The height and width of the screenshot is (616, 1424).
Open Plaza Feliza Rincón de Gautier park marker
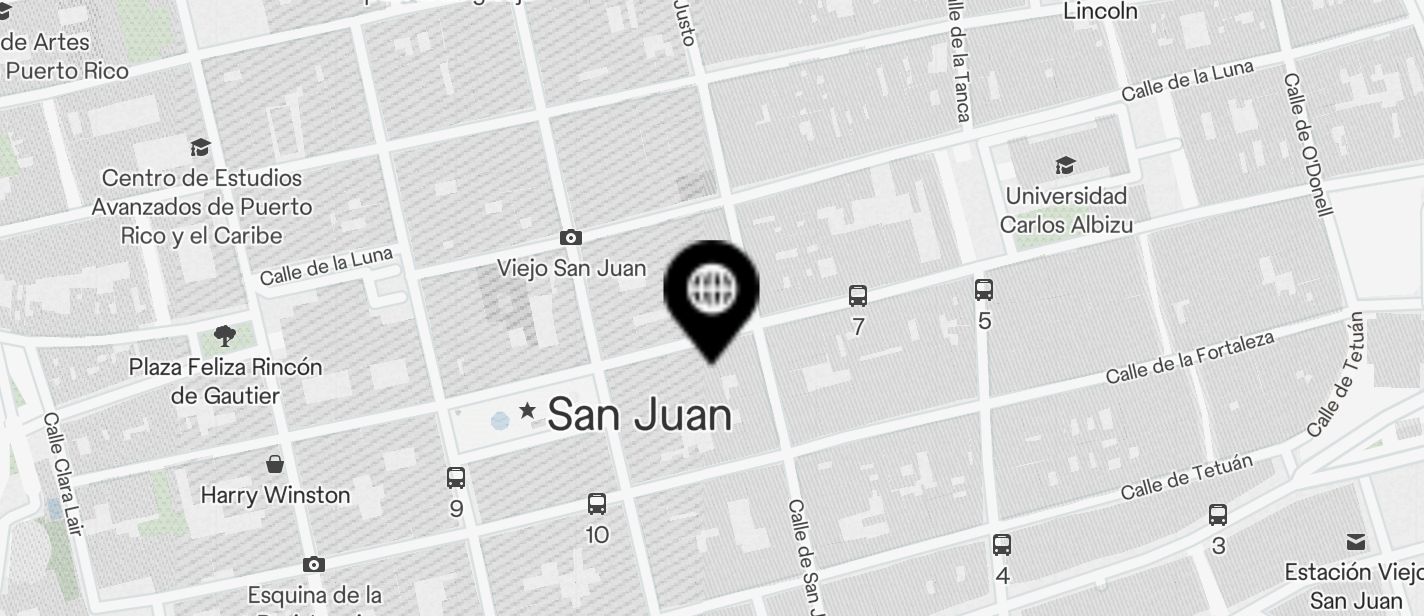coord(225,336)
